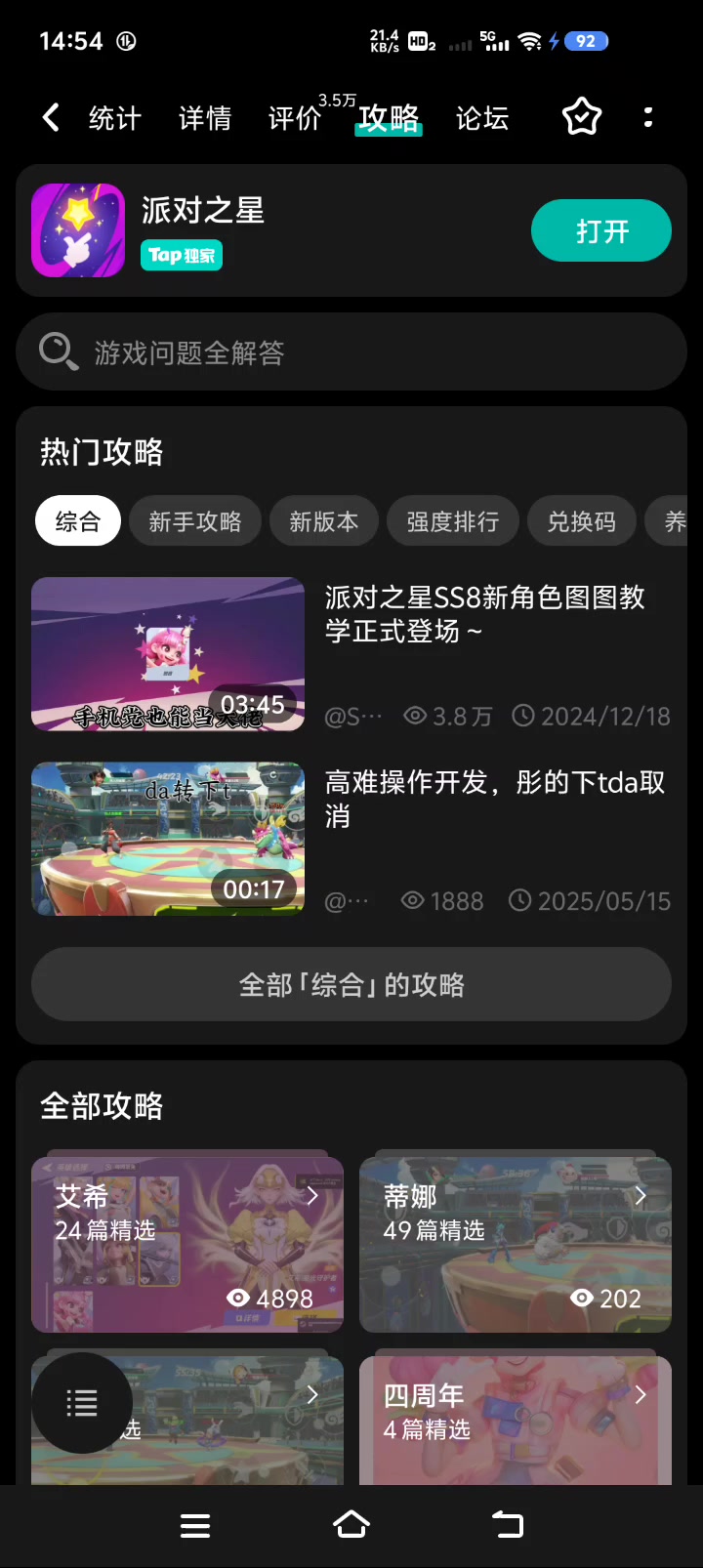Open the 艾希 guide collection
The image size is (703, 1568).
click(x=187, y=1245)
